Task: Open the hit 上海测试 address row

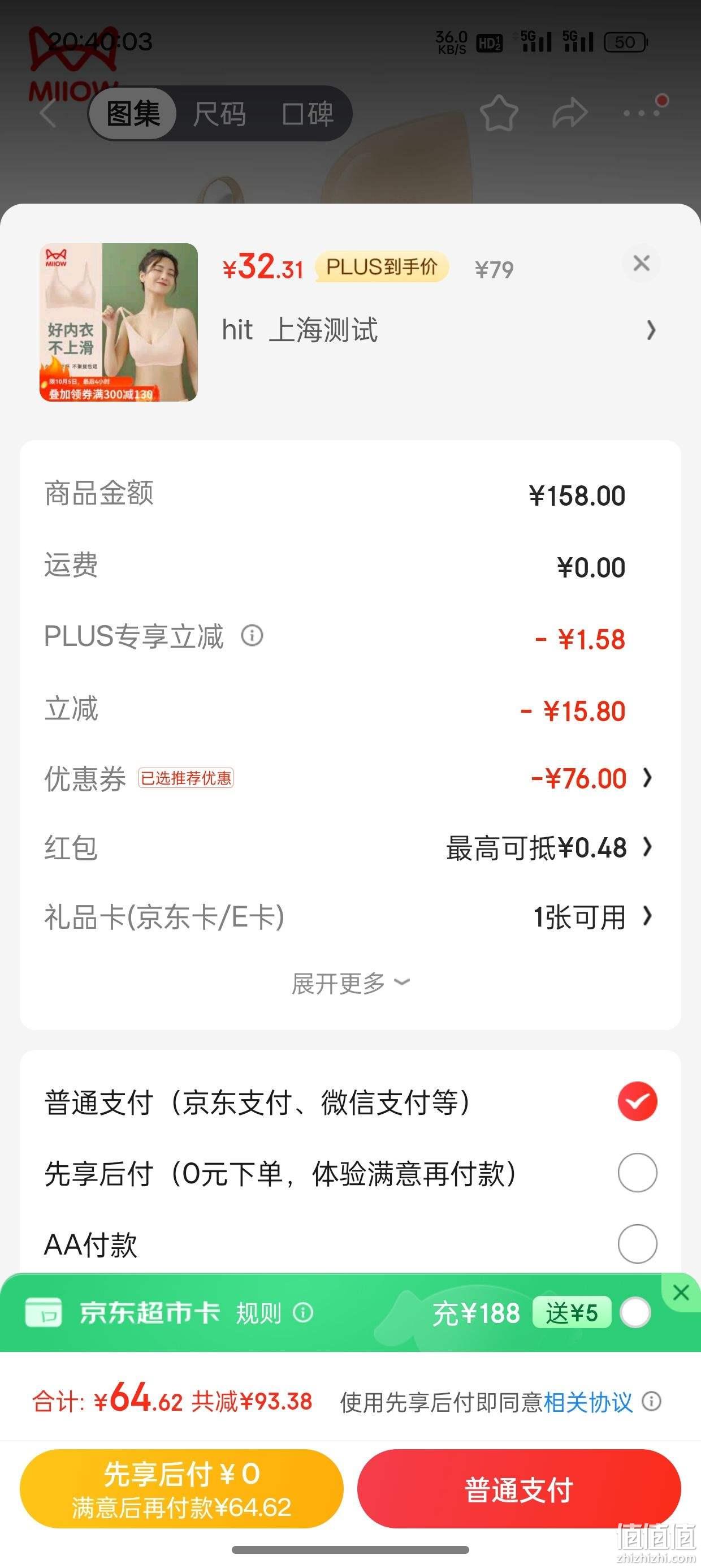Action: pyautogui.click(x=439, y=330)
